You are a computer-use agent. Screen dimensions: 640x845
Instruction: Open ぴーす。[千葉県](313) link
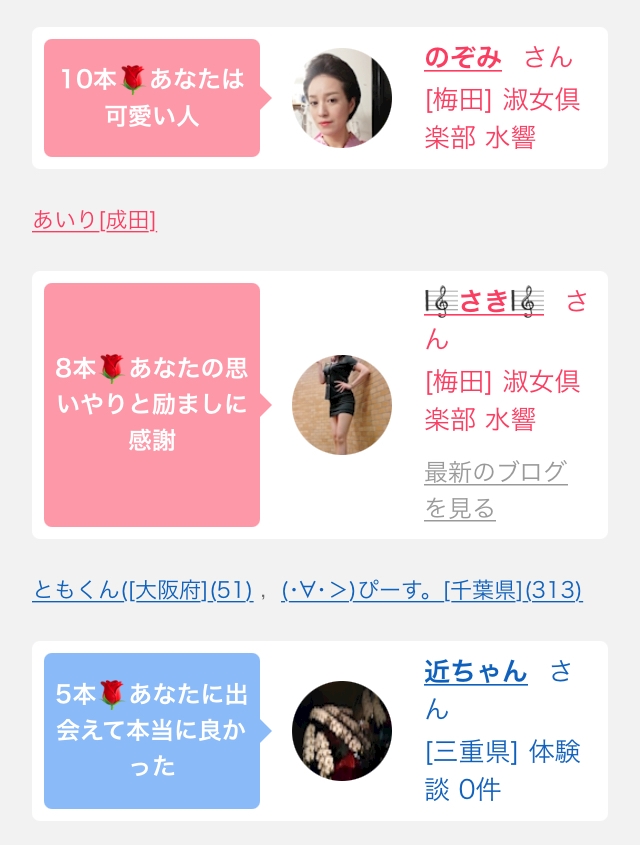click(x=432, y=590)
